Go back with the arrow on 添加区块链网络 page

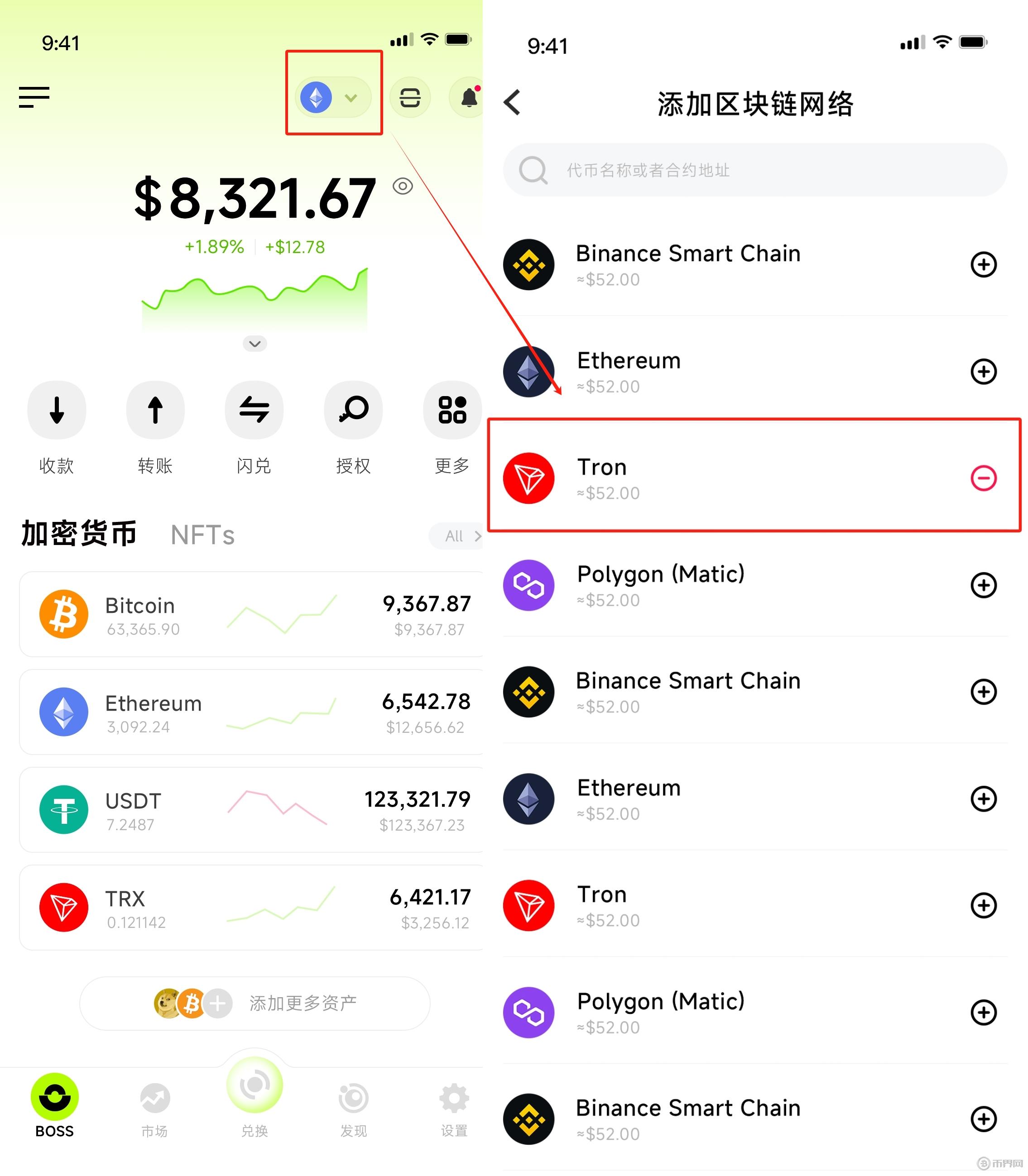point(512,102)
